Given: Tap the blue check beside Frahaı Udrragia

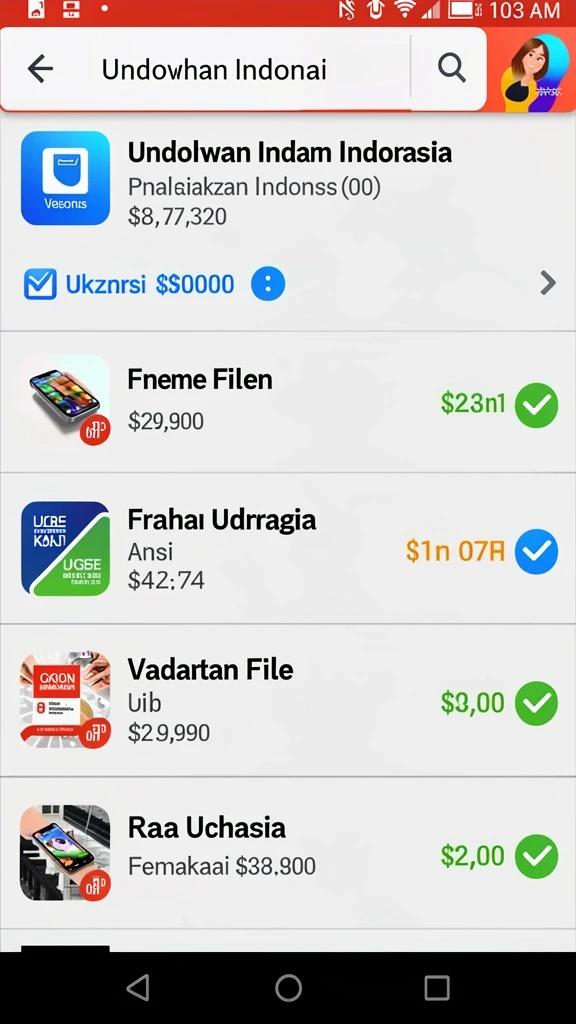Looking at the screenshot, I should click(x=536, y=551).
